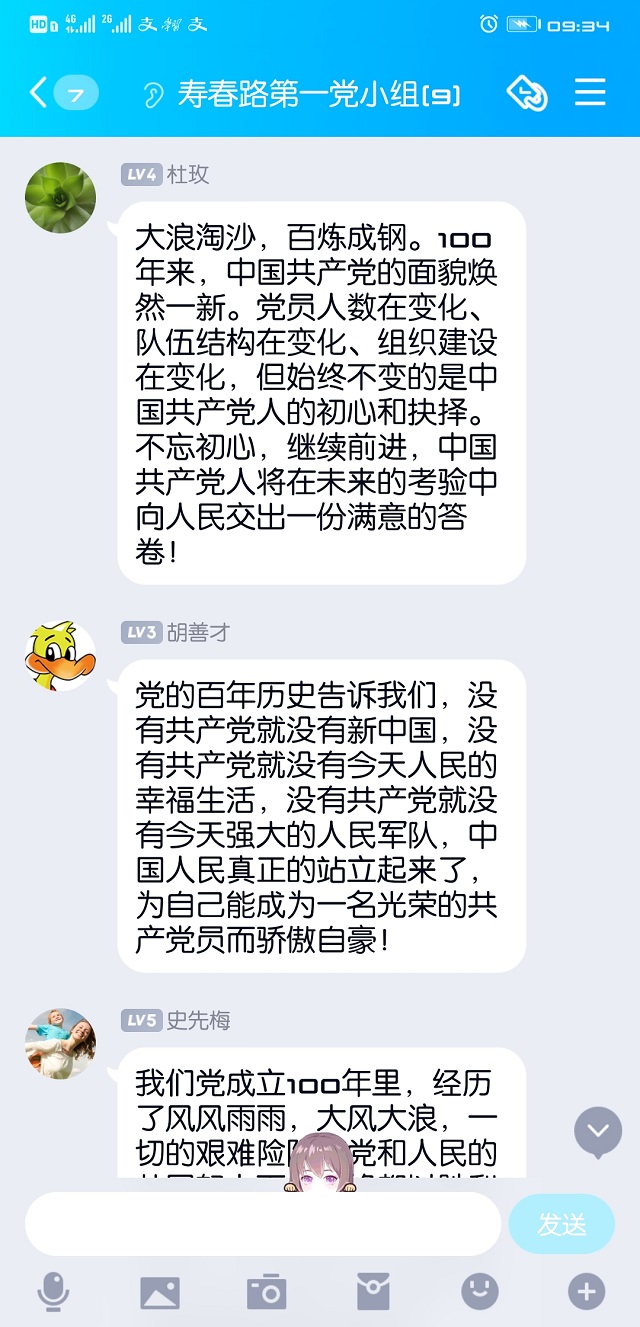
Task: Toggle the earpiece mode icon
Action: click(152, 94)
